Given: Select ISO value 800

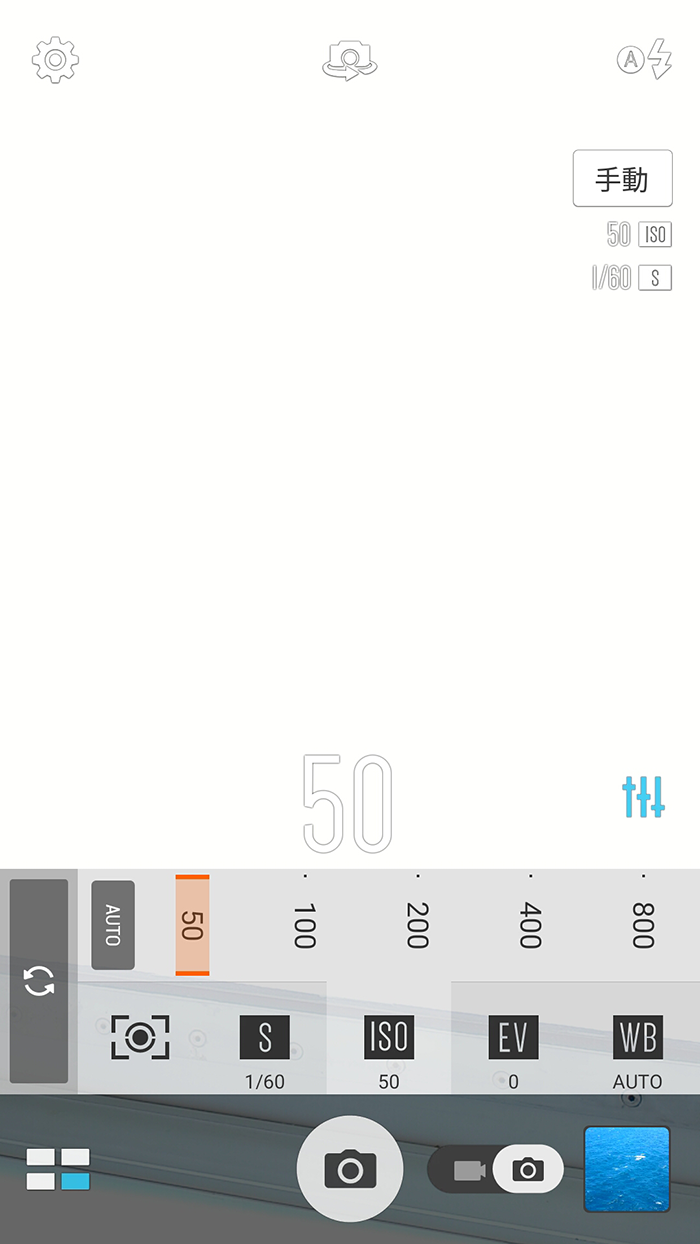Looking at the screenshot, I should pyautogui.click(x=642, y=925).
